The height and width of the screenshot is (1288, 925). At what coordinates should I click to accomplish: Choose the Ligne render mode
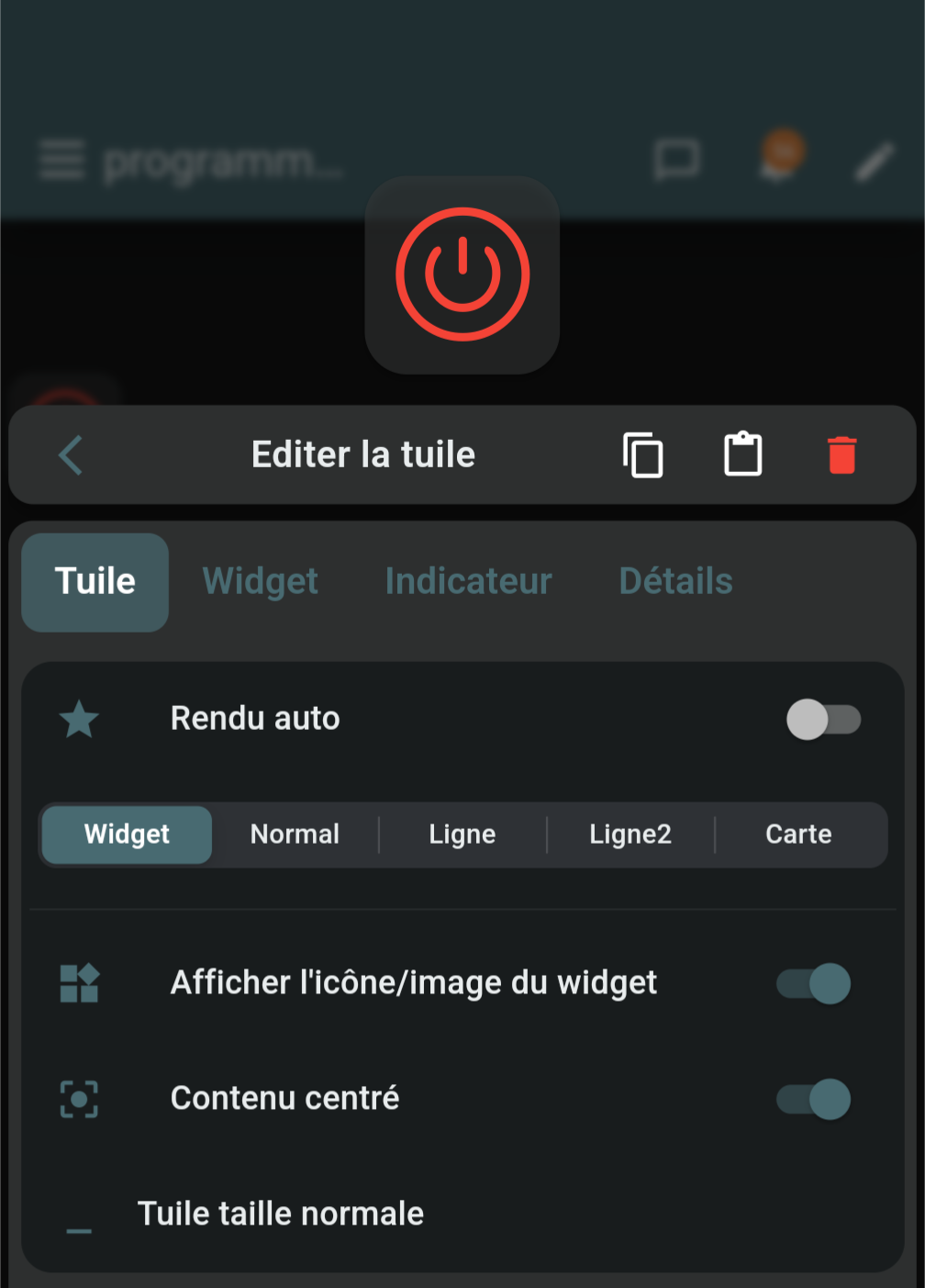pos(462,834)
